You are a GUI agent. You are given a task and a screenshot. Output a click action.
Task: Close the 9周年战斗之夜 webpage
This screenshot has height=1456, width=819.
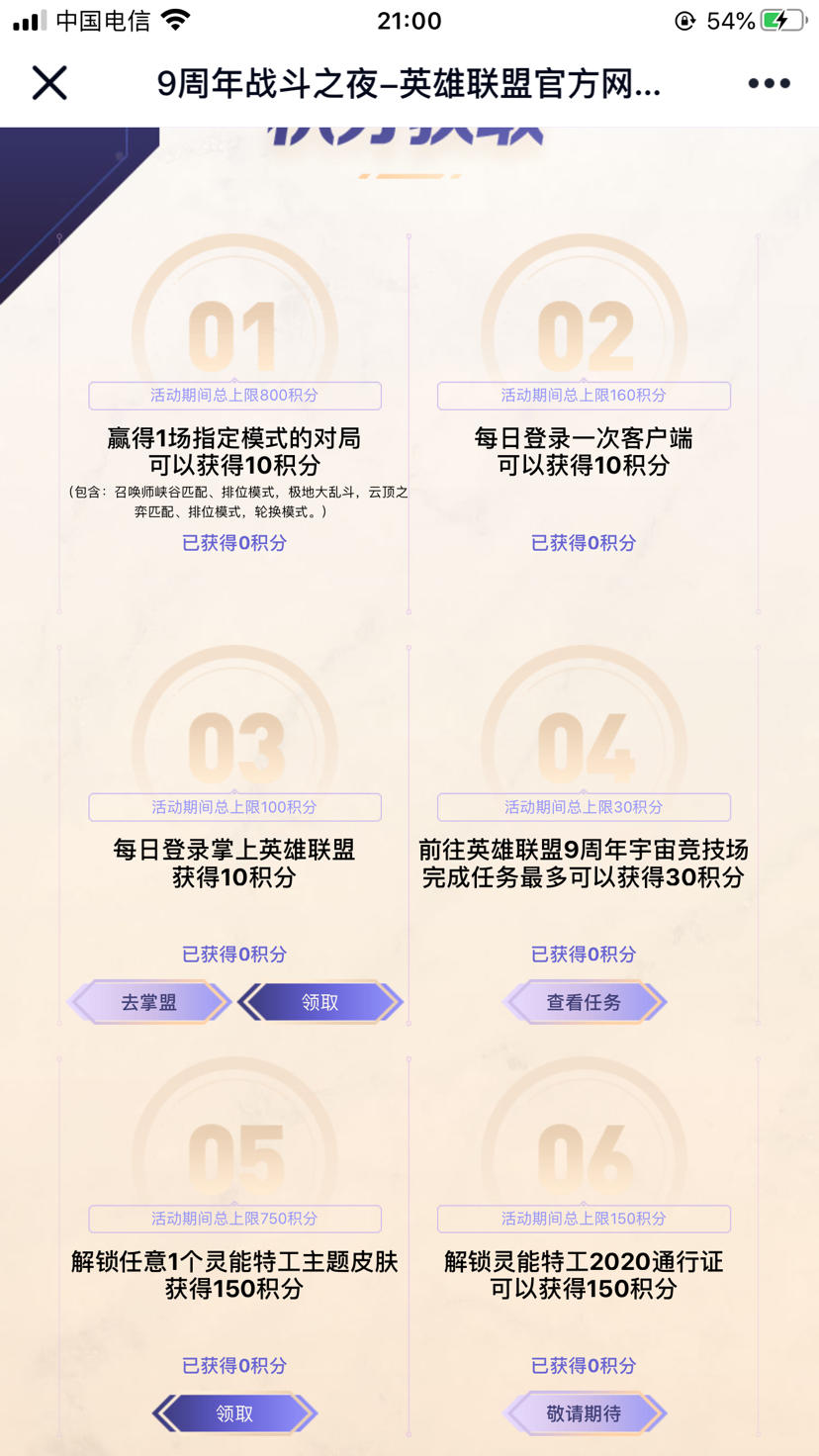click(49, 84)
